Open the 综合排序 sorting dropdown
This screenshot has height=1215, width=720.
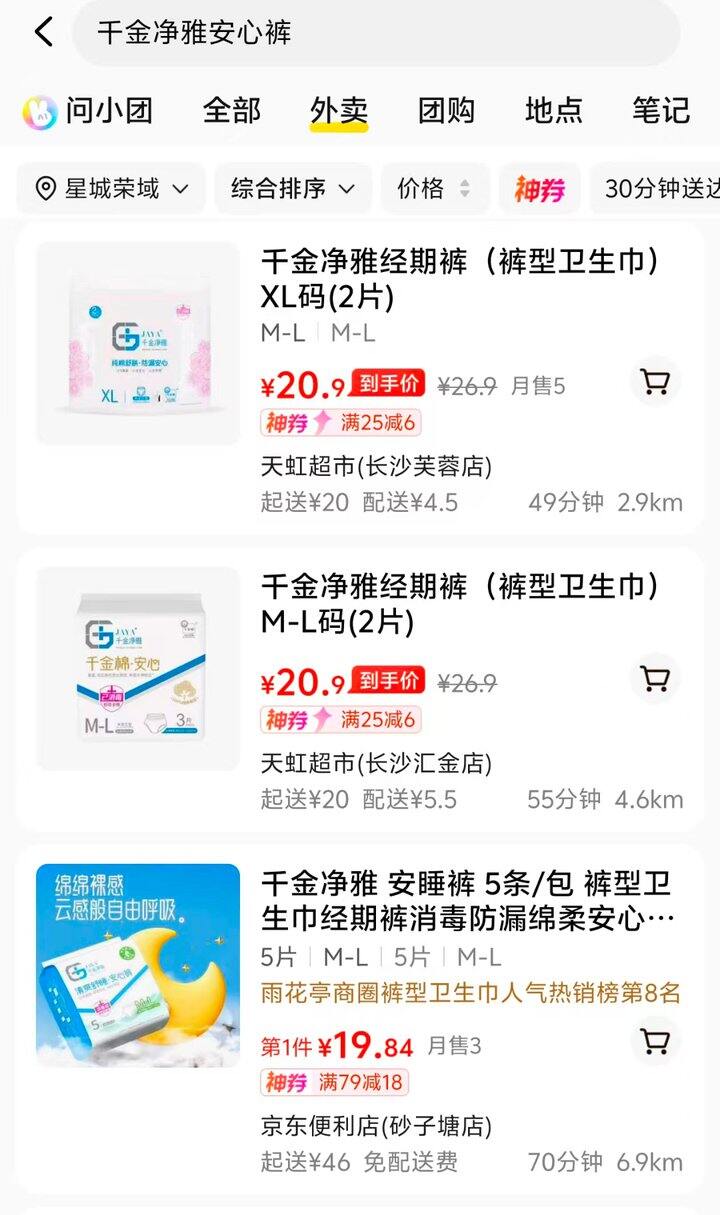pos(293,188)
